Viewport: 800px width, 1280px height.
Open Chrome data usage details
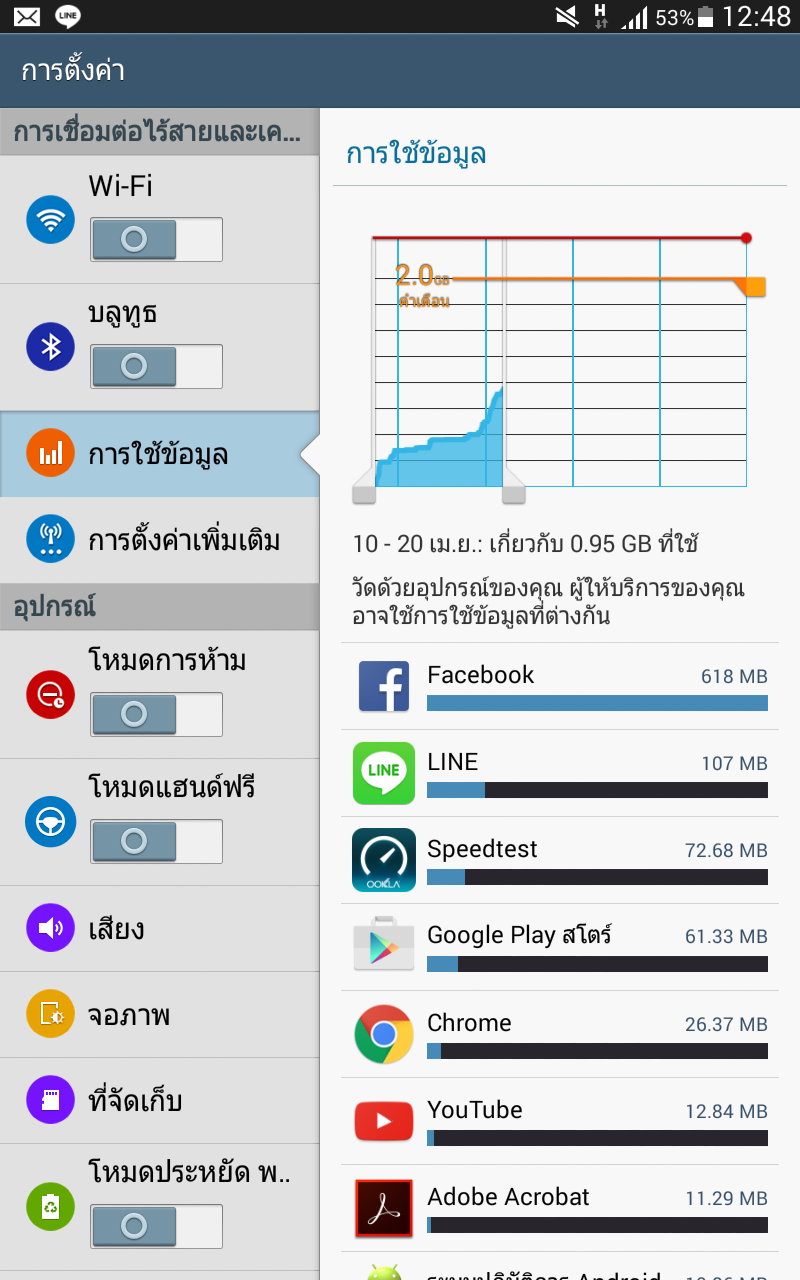click(x=559, y=1034)
